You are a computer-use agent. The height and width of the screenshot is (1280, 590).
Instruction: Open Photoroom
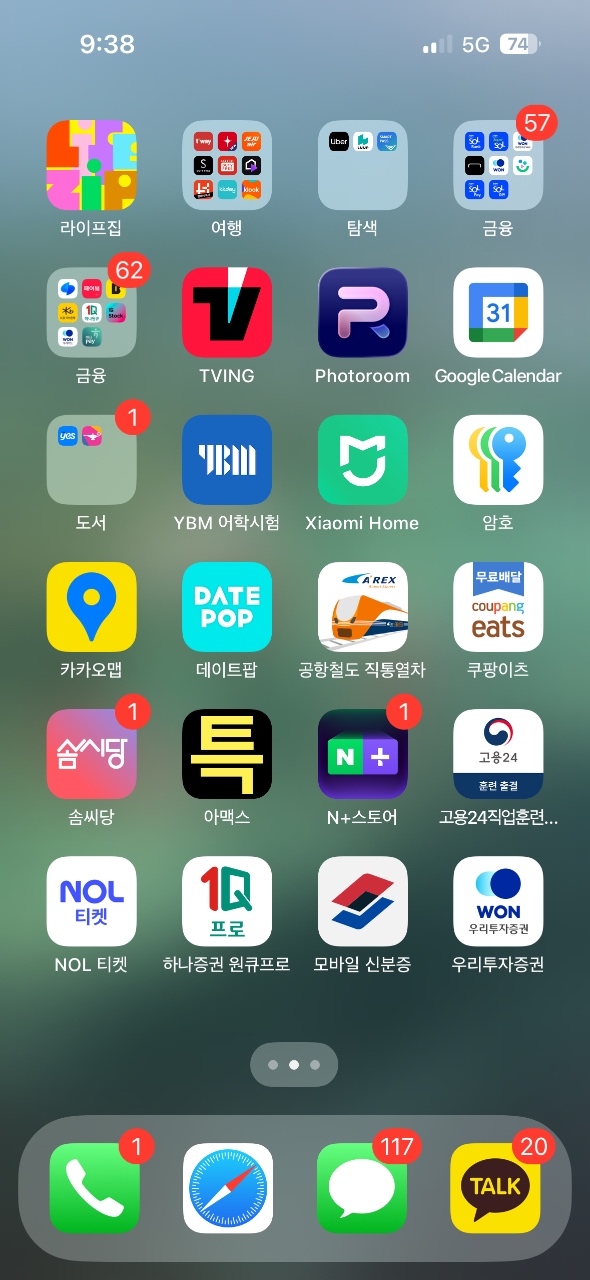[363, 312]
